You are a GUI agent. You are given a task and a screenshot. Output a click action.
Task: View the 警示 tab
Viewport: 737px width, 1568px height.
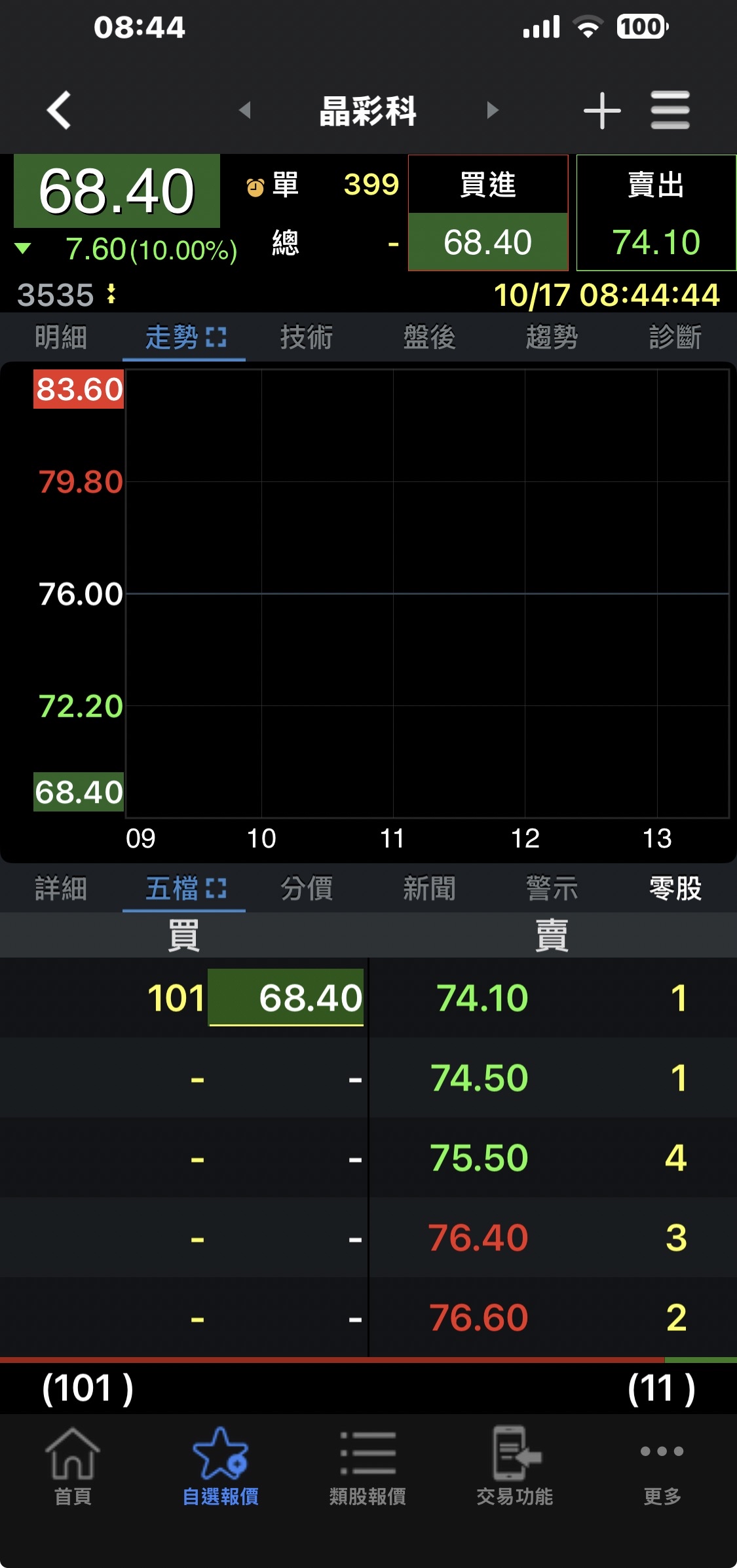[552, 889]
